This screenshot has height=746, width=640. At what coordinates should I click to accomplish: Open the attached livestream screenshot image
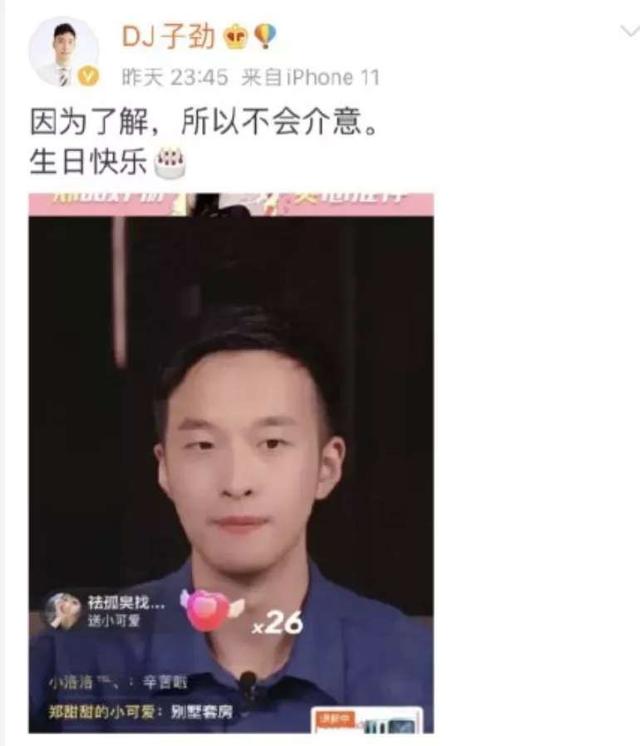click(231, 460)
